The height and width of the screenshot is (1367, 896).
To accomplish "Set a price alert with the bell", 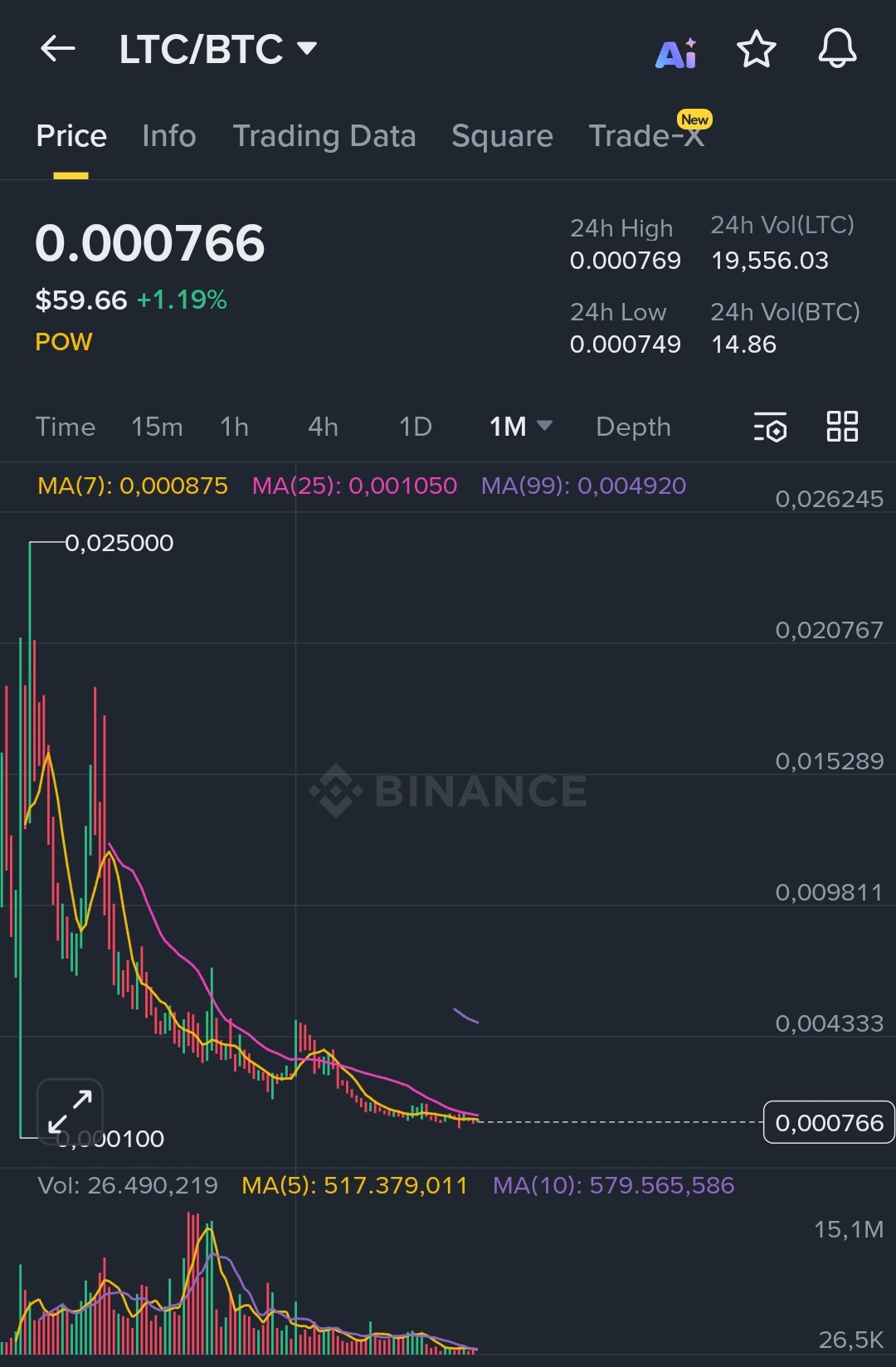I will [837, 49].
